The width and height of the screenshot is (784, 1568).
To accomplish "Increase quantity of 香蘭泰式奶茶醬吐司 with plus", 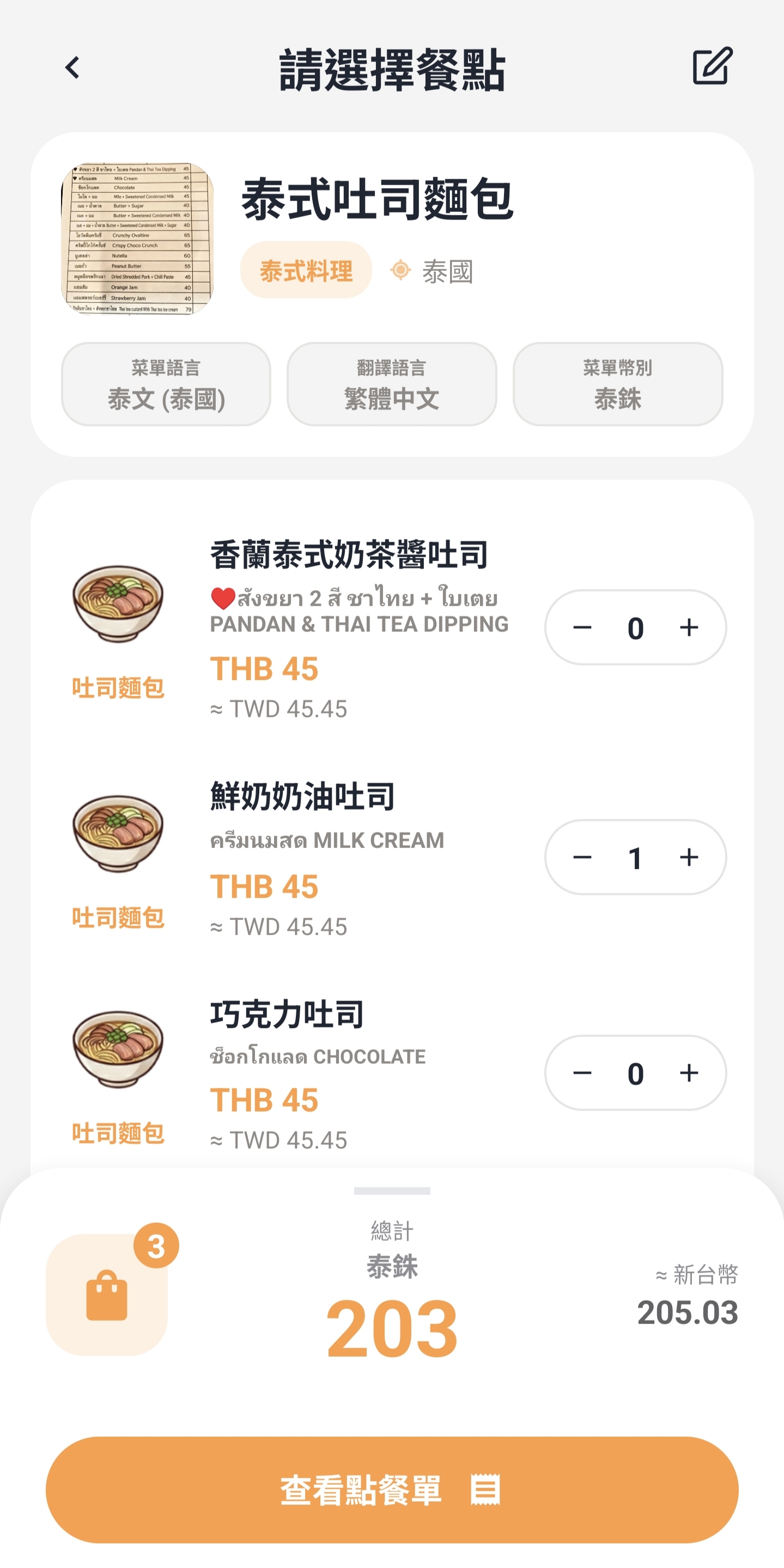I will [689, 627].
